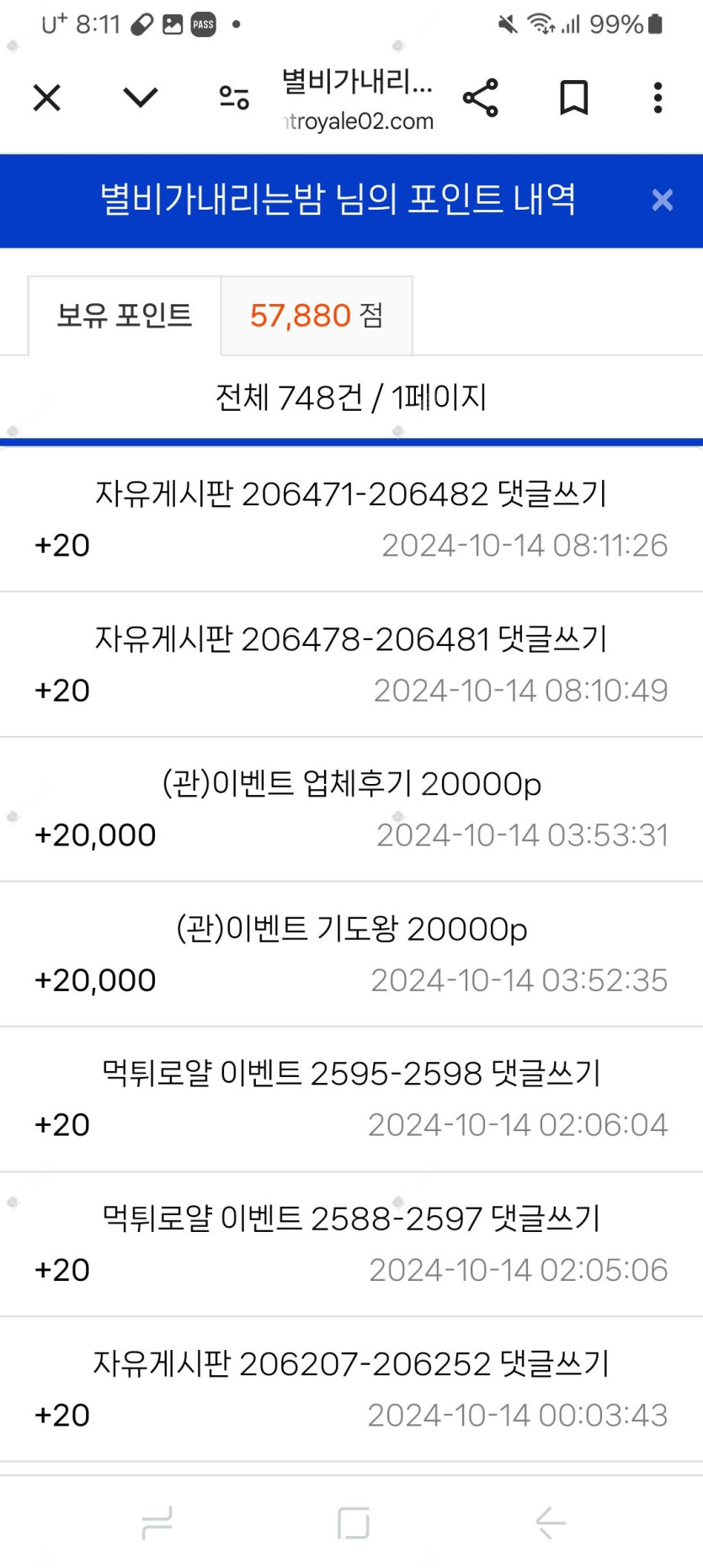Close the browser custom tab
The image size is (703, 1568).
tap(47, 98)
